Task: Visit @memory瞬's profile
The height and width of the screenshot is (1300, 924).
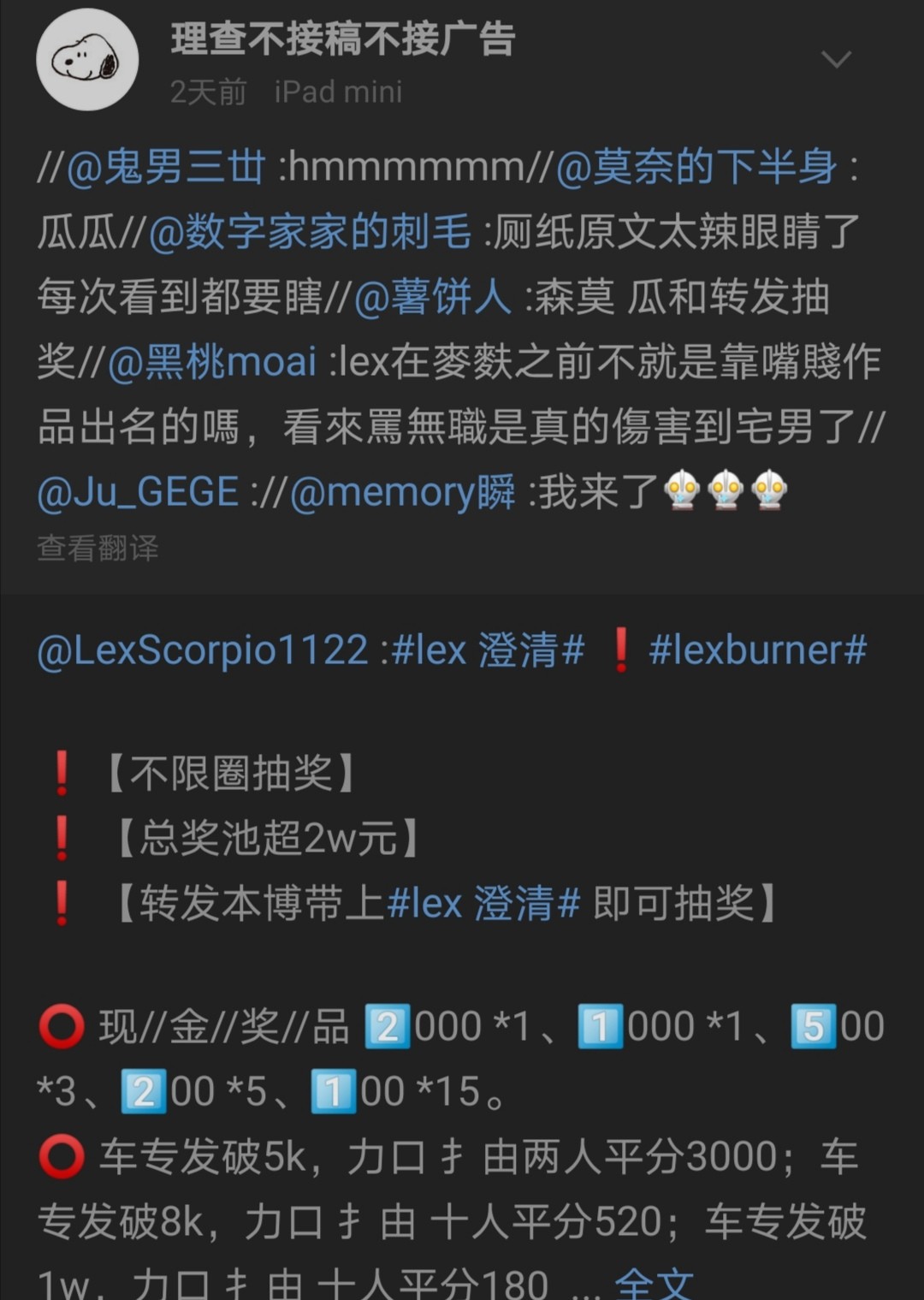Action: (x=403, y=492)
